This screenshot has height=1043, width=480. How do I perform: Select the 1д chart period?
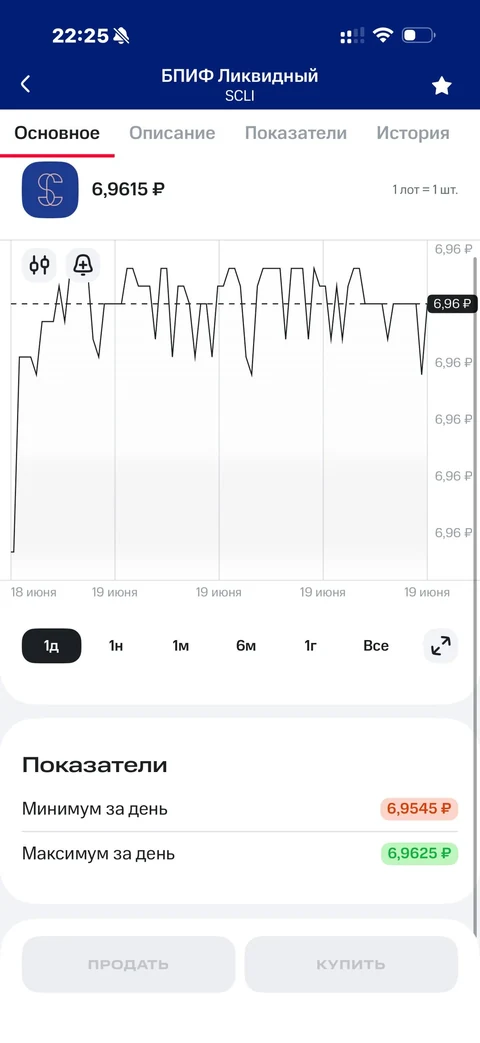[x=51, y=646]
